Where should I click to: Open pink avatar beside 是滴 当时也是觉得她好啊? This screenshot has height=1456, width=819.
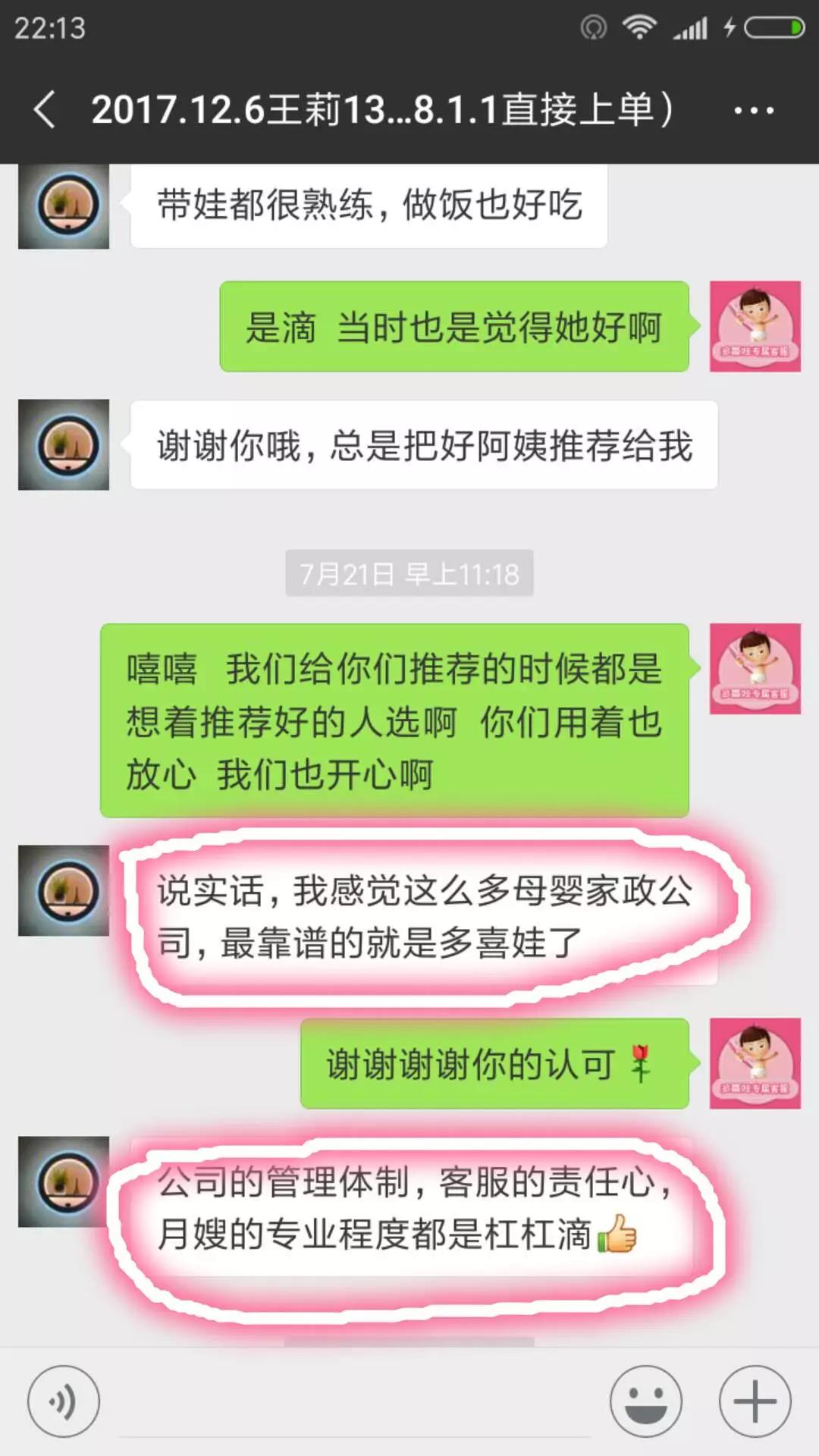pos(755,326)
